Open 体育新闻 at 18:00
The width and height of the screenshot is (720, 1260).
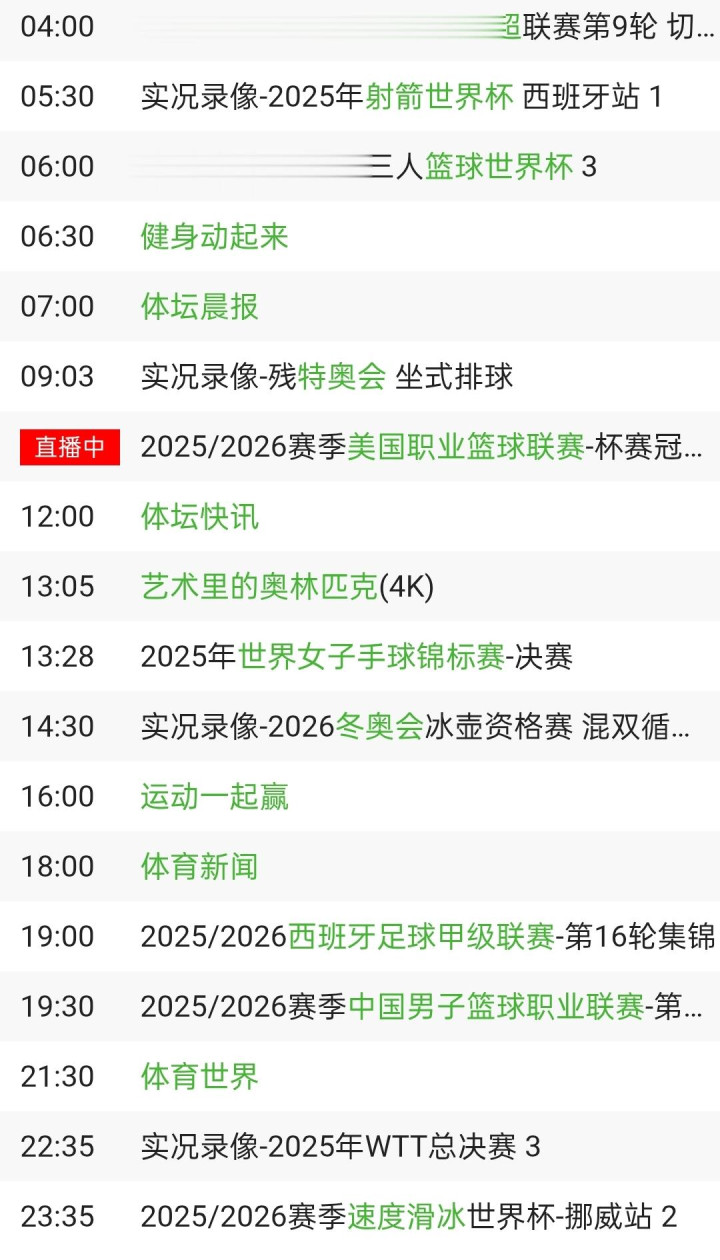[199, 867]
